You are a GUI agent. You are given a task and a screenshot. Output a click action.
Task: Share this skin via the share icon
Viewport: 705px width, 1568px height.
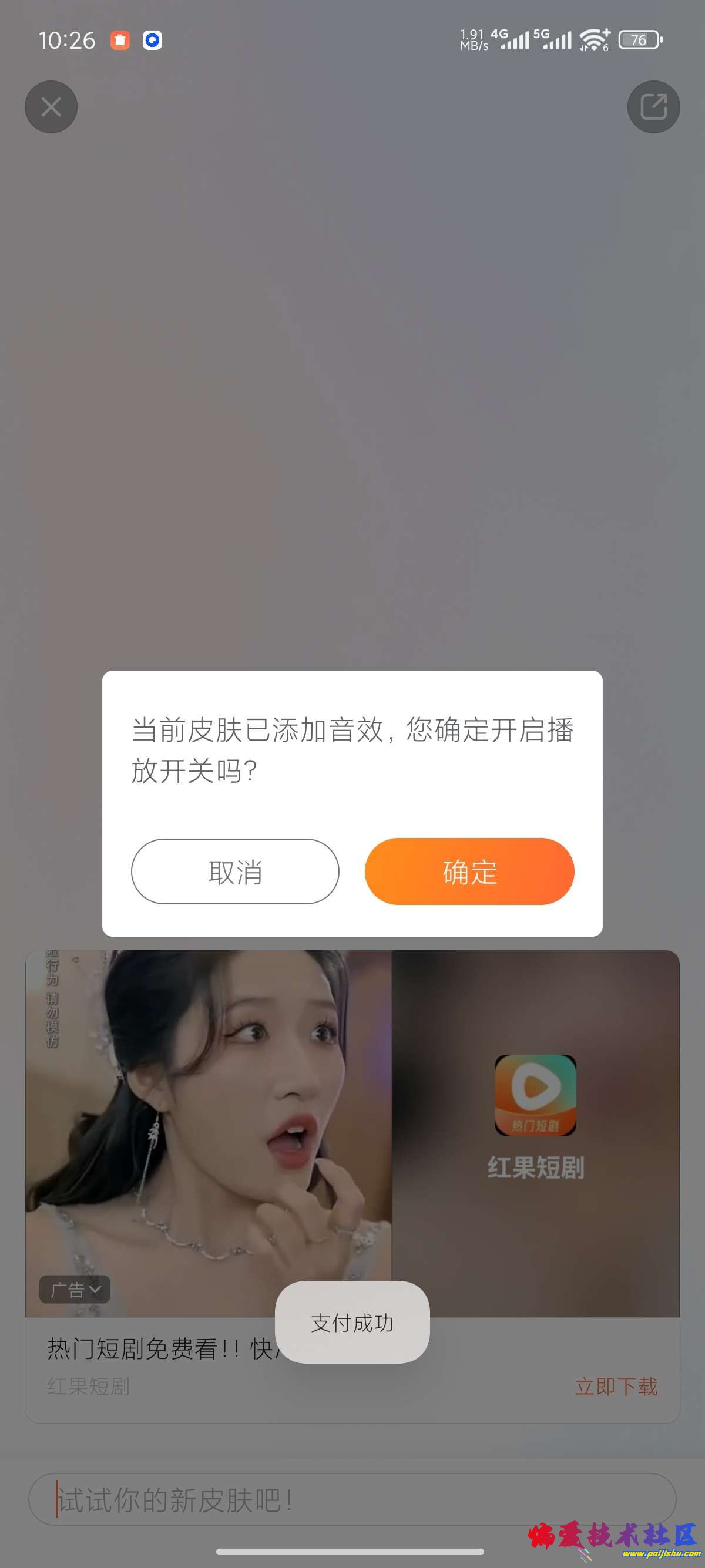[653, 107]
